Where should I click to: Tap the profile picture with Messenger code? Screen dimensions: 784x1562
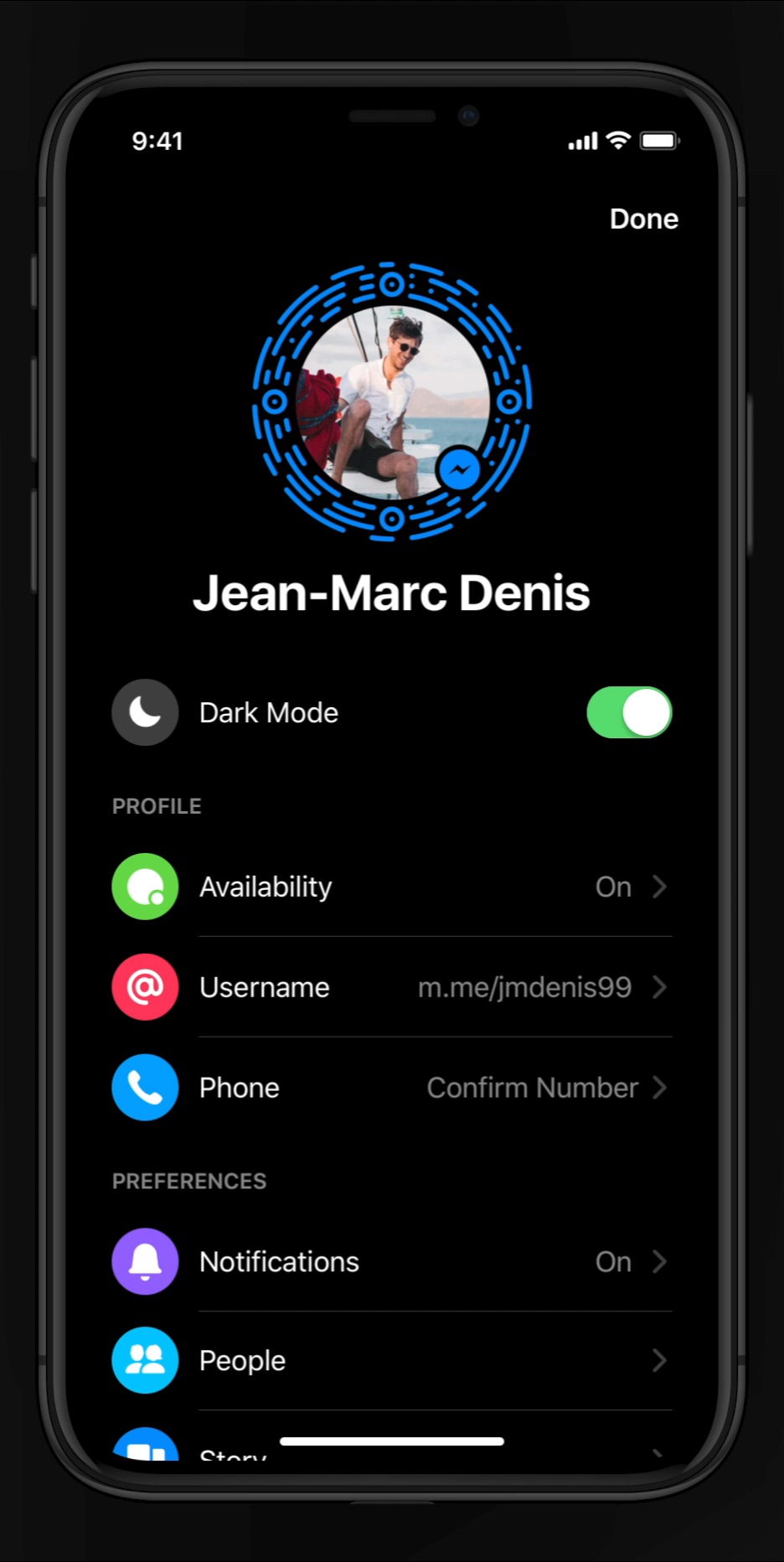392,402
